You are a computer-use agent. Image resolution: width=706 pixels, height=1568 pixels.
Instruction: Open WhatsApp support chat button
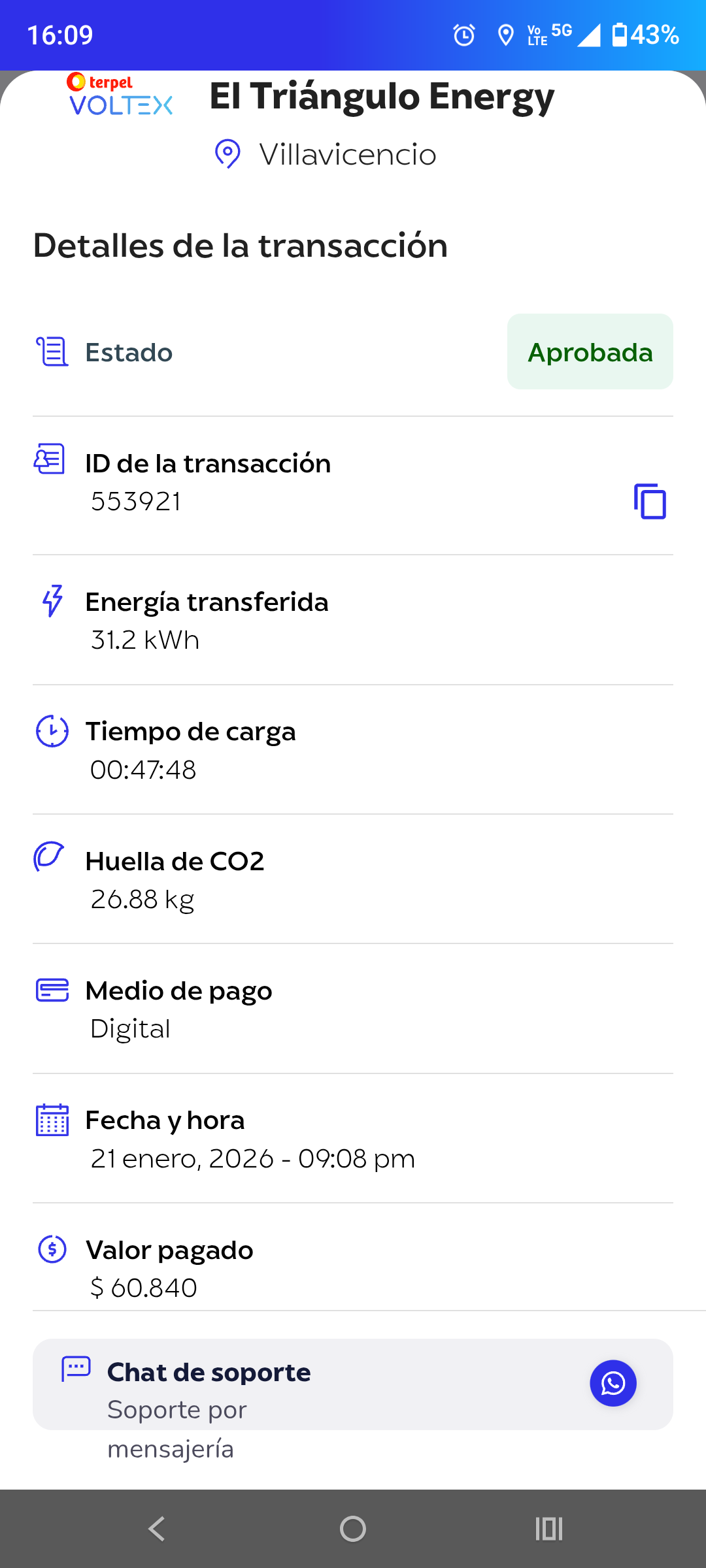613,1383
